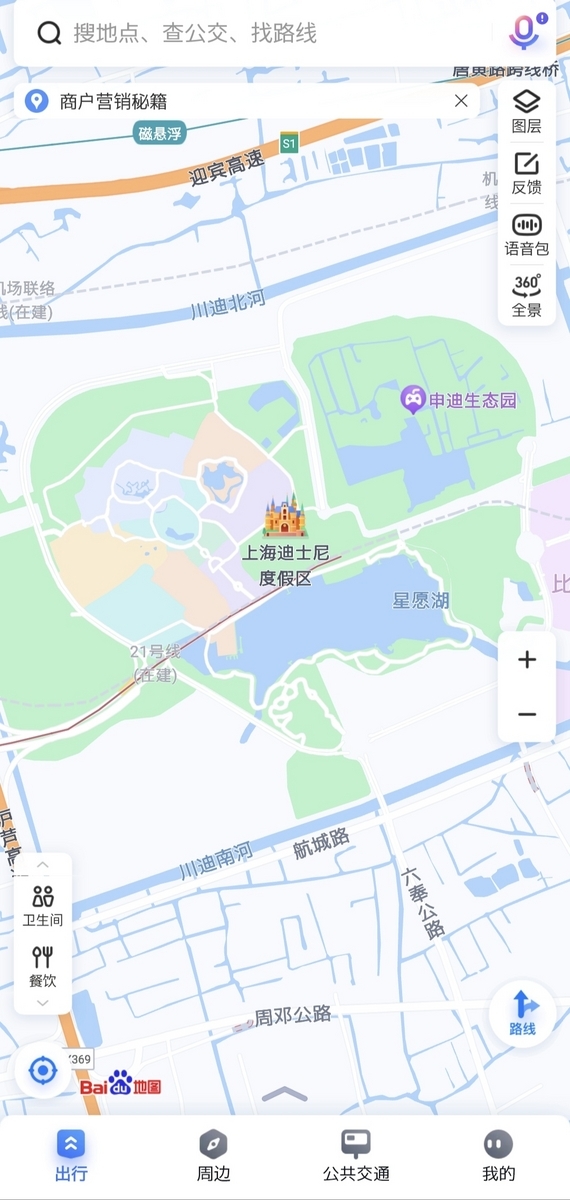The image size is (570, 1200).
Task: Tap the 路线 route planning button
Action: [523, 1014]
